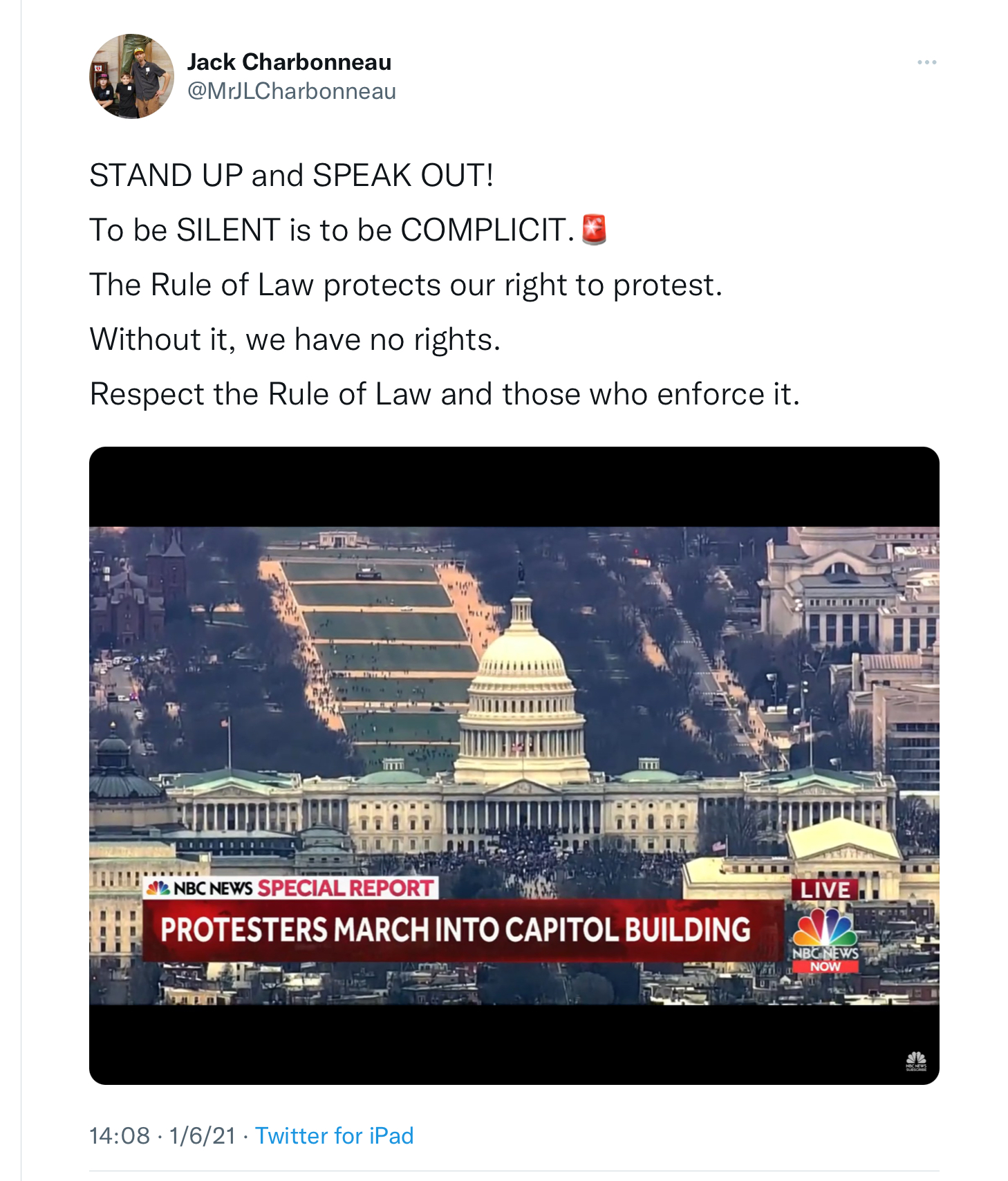Open the Twitter for iPad source link

[334, 1135]
